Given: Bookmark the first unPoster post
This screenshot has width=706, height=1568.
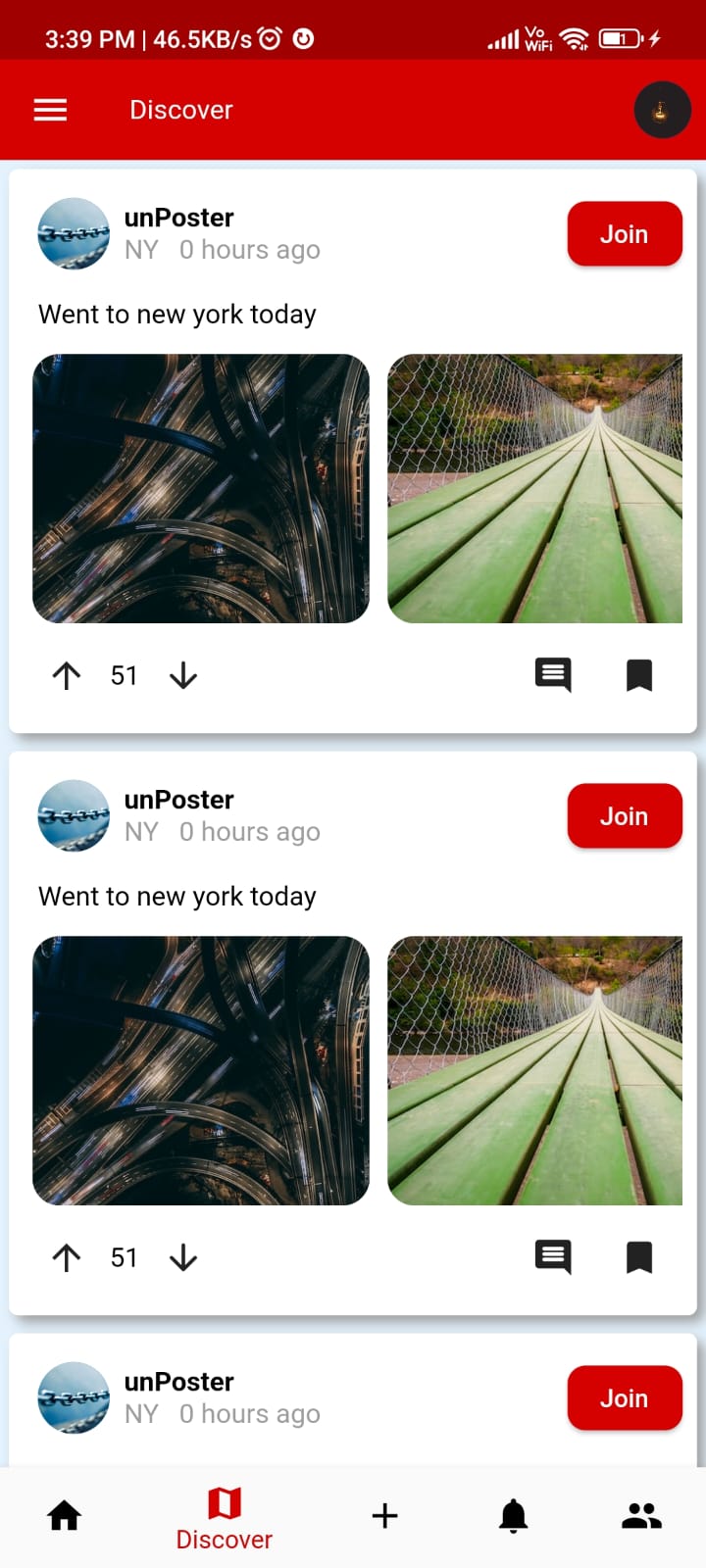Looking at the screenshot, I should 639,675.
